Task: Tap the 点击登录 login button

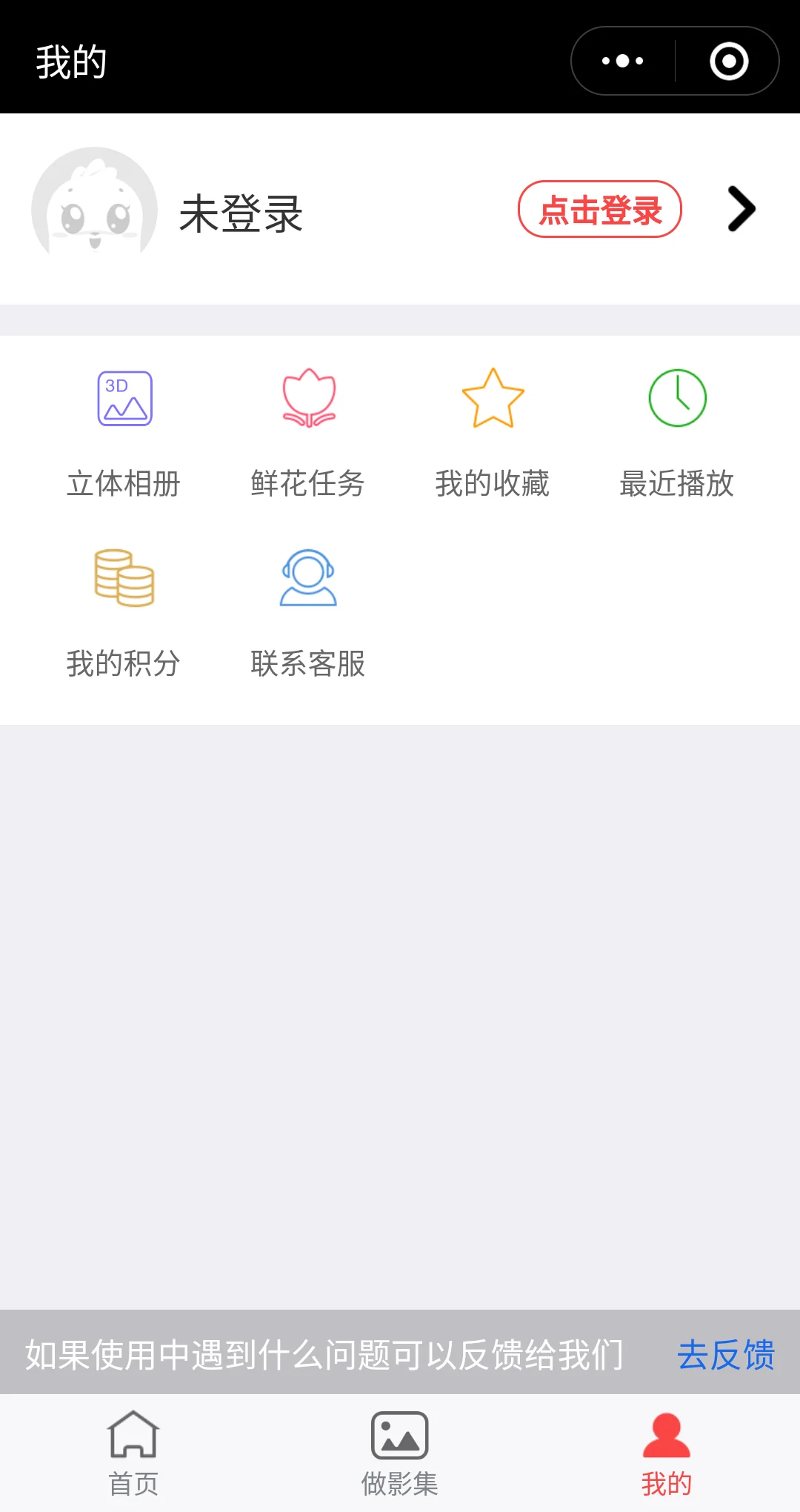Action: point(599,210)
